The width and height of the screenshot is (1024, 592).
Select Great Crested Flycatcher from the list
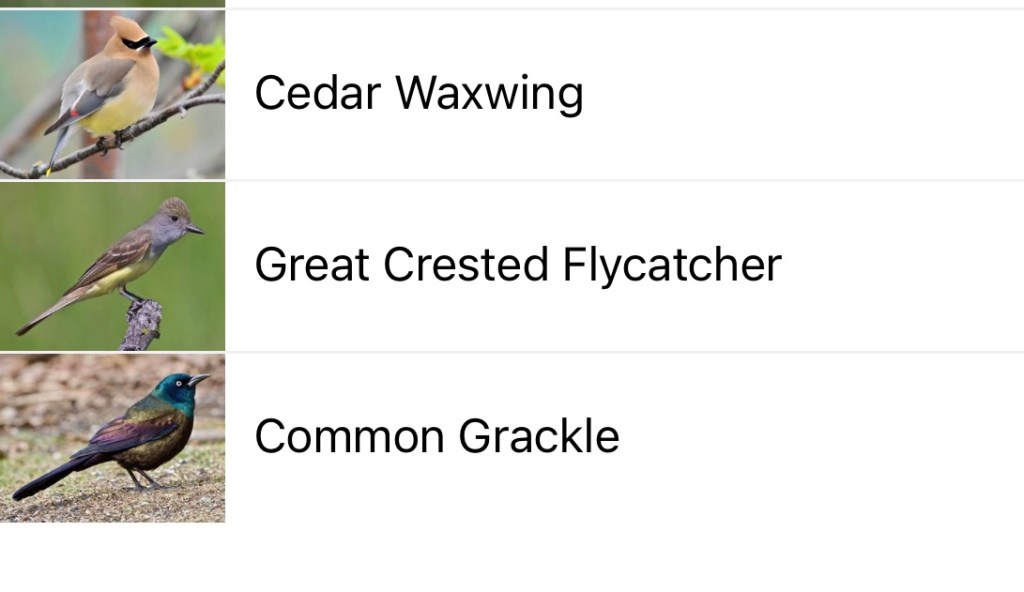click(517, 266)
